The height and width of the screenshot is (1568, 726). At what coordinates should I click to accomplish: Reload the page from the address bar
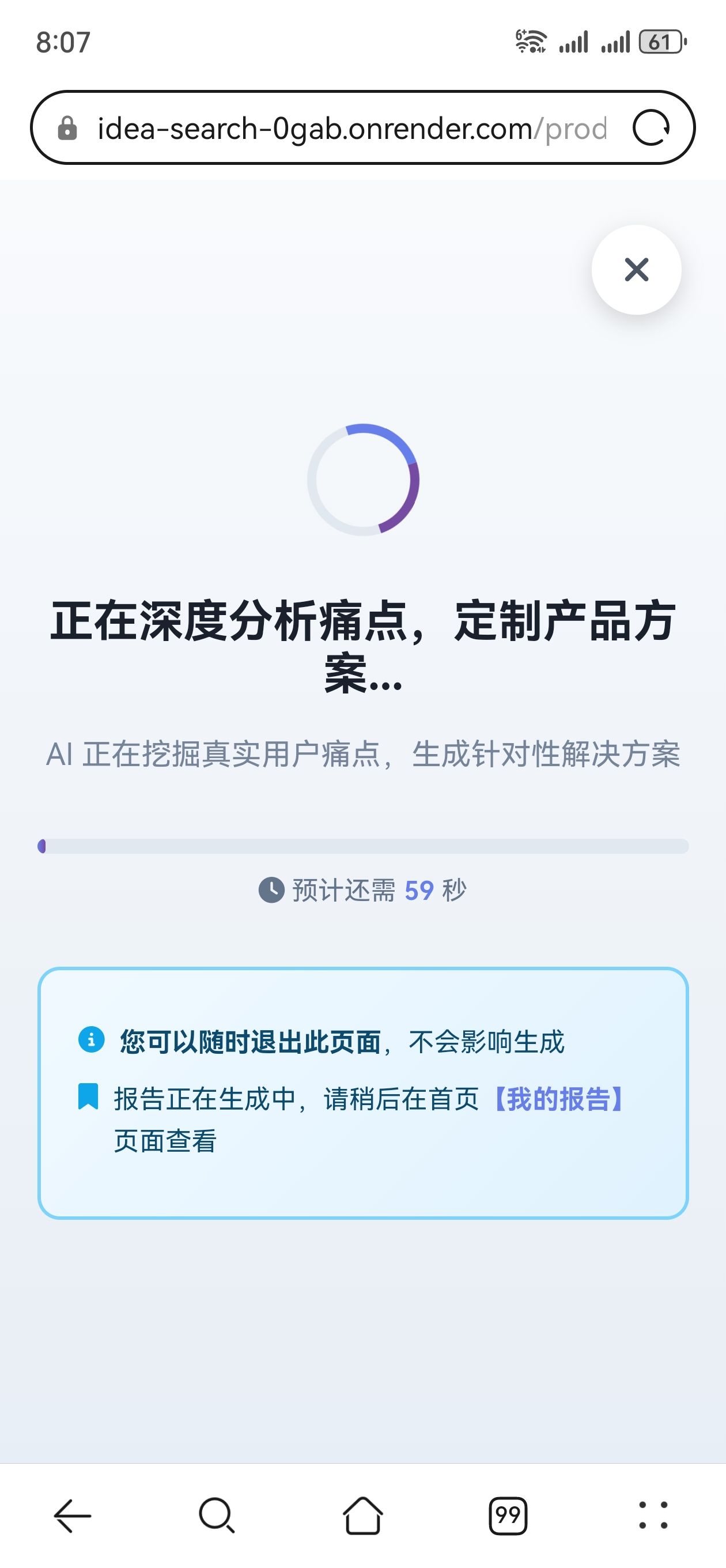click(651, 128)
